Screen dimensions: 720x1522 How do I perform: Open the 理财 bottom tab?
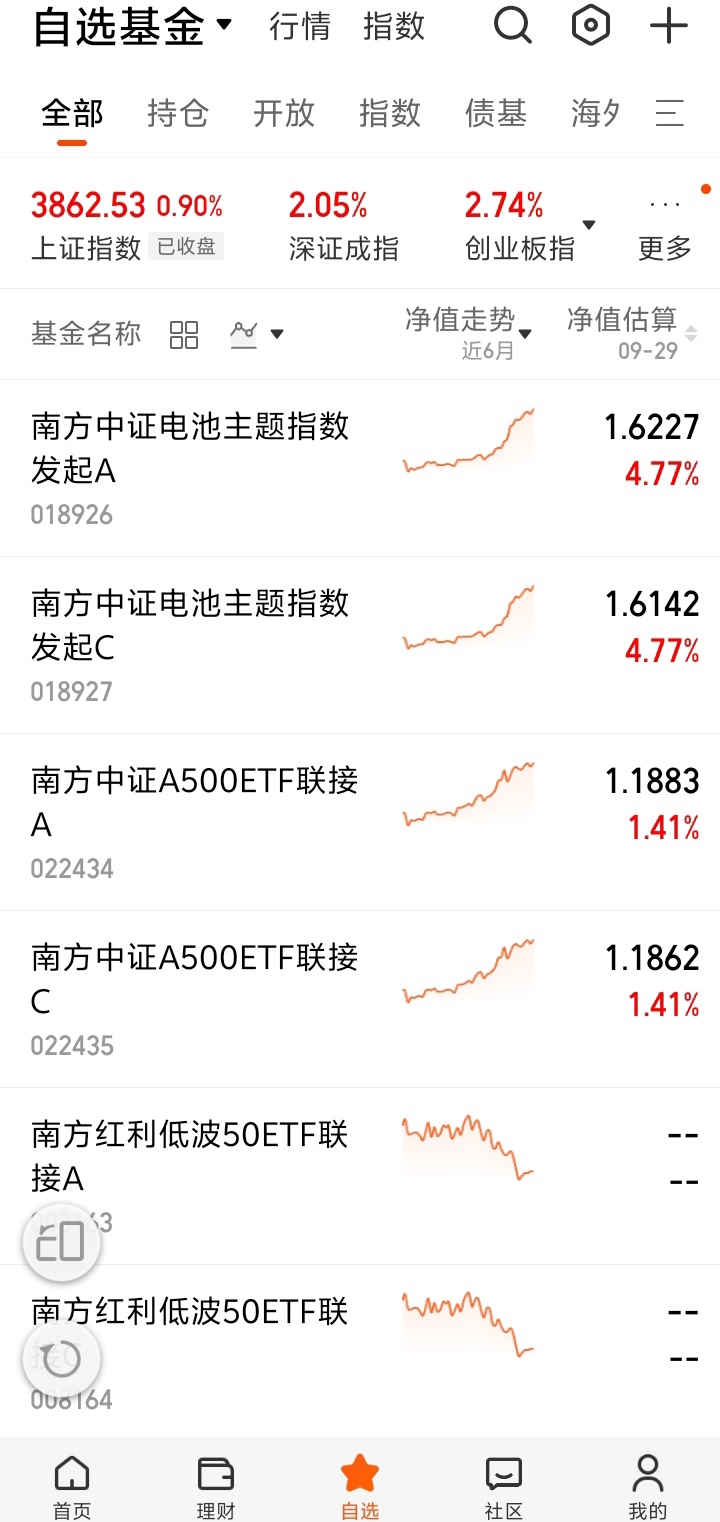pyautogui.click(x=216, y=1486)
